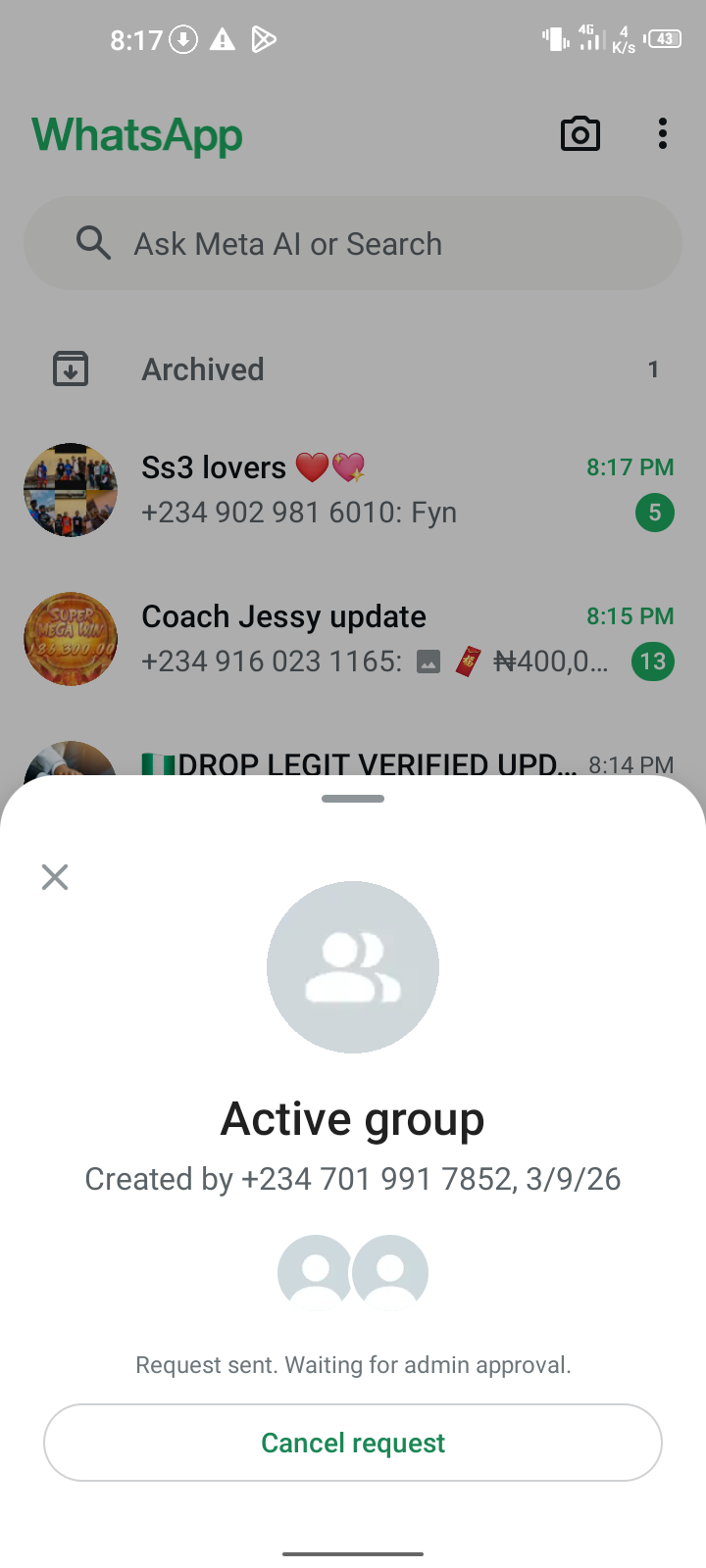Open the camera icon
This screenshot has height=1568, width=706.
coord(580,134)
